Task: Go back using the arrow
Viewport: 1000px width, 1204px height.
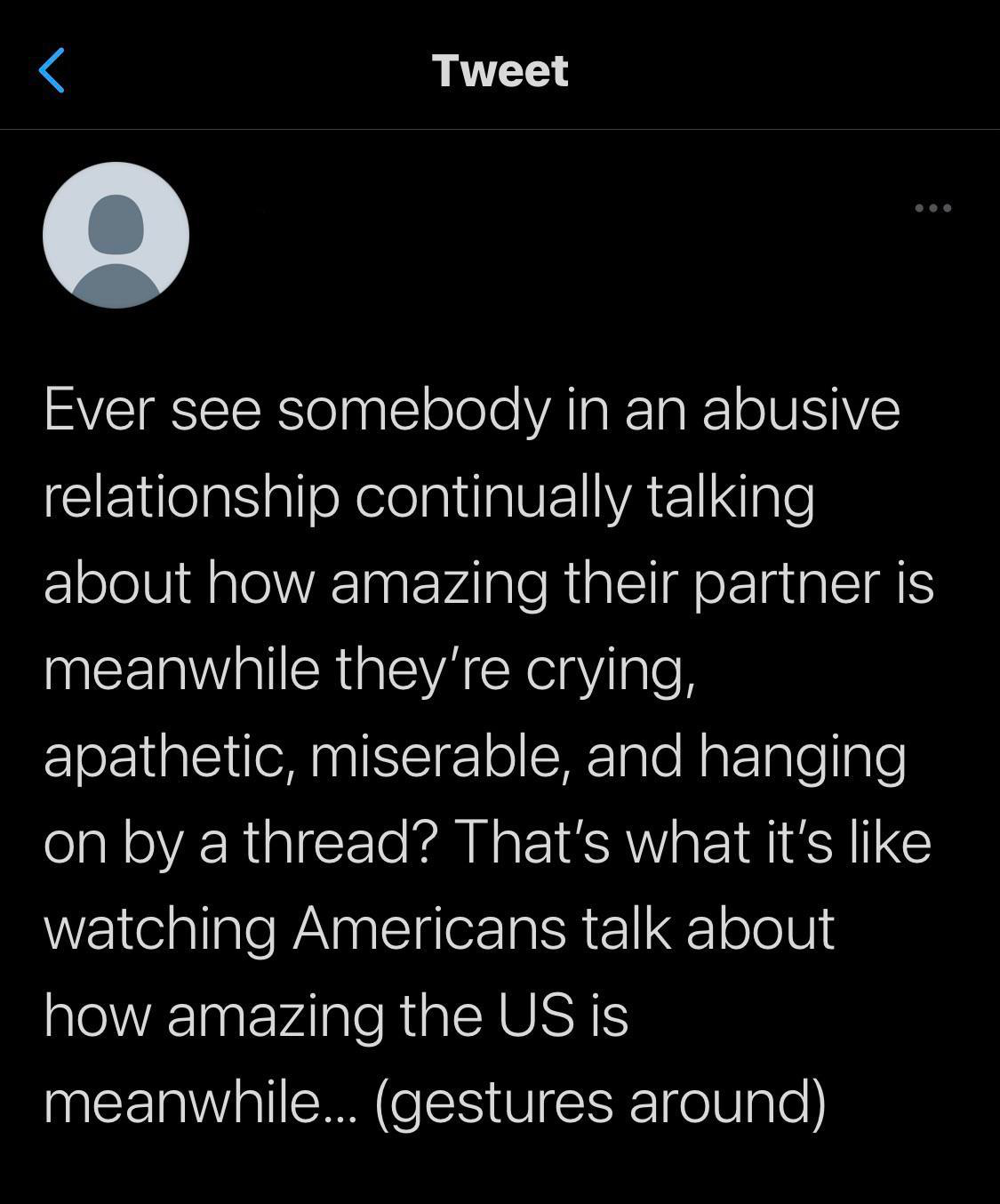Action: [x=52, y=70]
